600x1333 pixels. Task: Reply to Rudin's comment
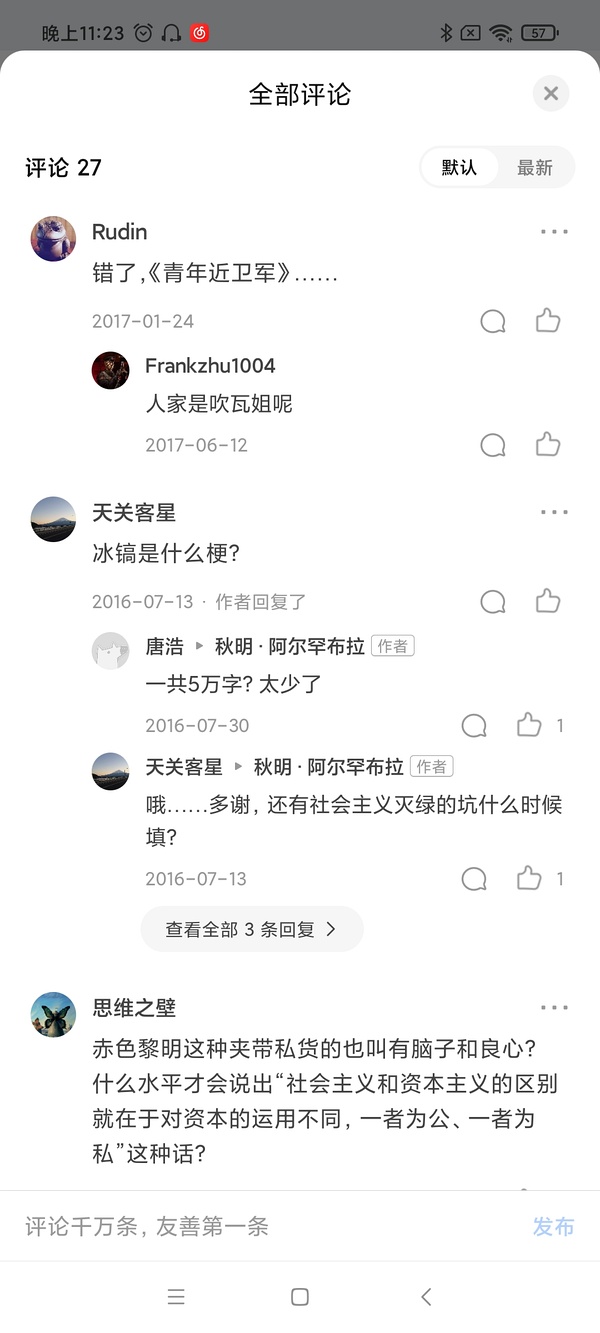tap(493, 321)
